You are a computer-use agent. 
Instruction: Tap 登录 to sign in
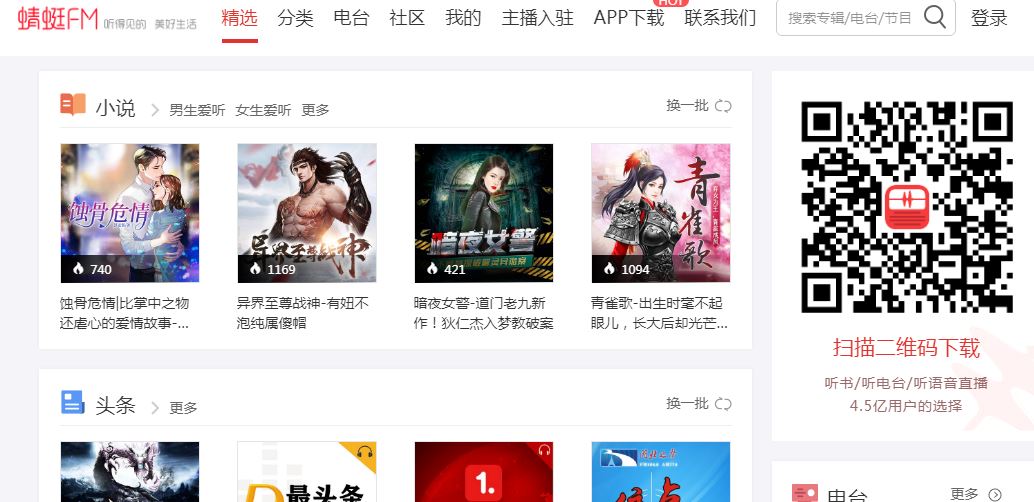pyautogui.click(x=989, y=18)
